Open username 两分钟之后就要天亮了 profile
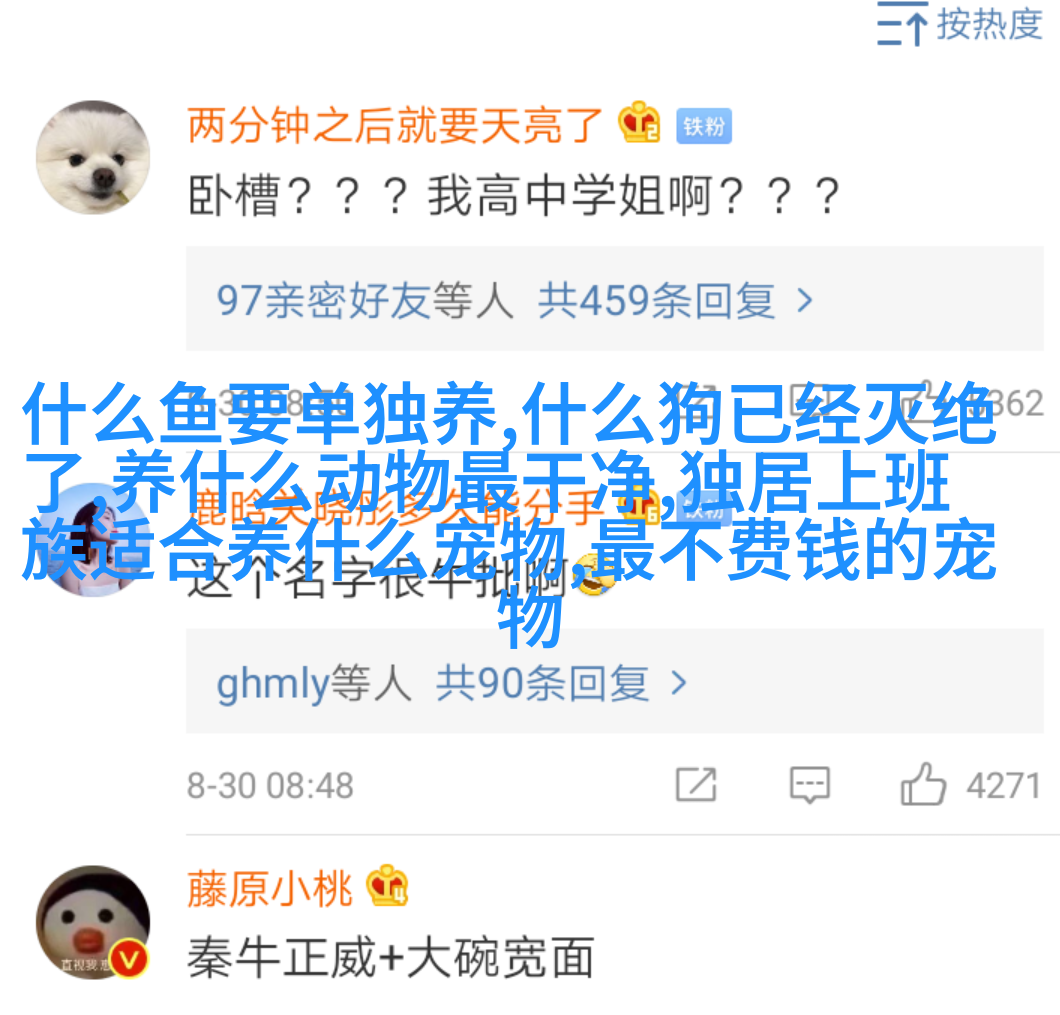The image size is (1060, 1015). coord(396,125)
